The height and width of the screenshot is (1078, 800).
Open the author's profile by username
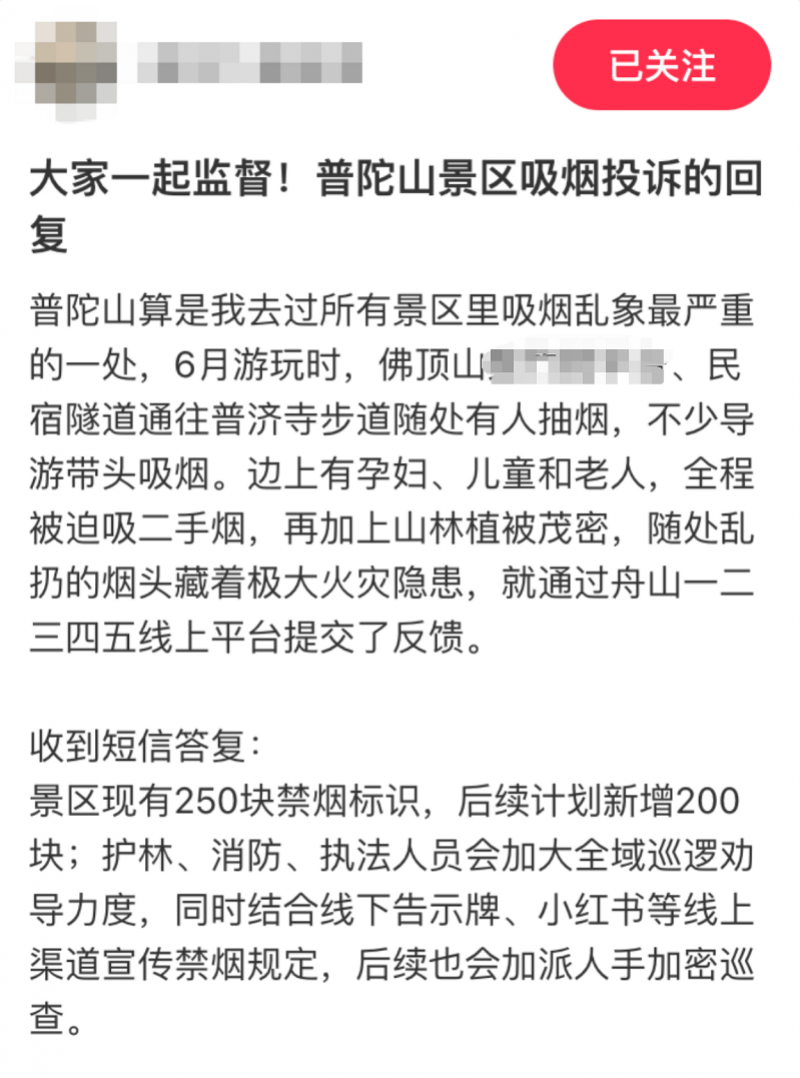point(249,63)
